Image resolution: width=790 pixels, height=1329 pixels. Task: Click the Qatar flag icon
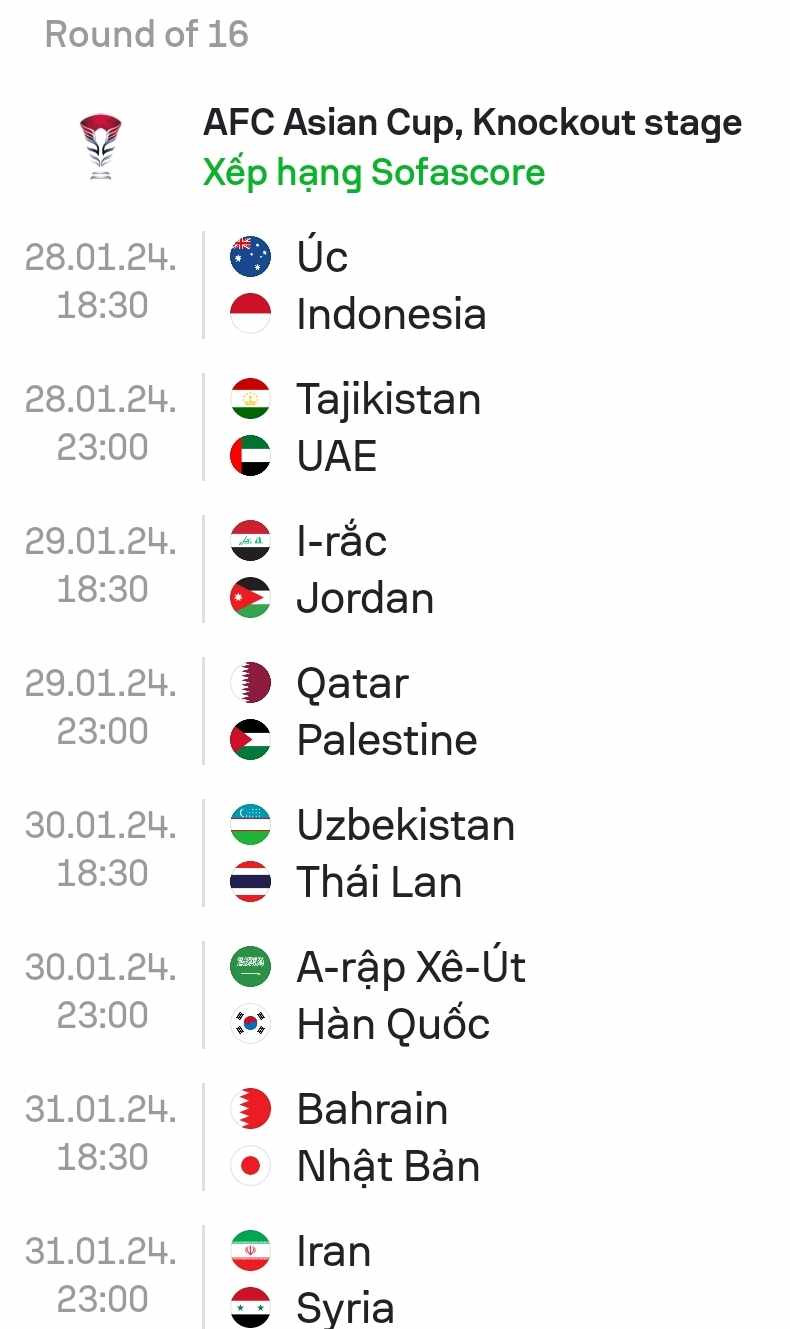[249, 682]
